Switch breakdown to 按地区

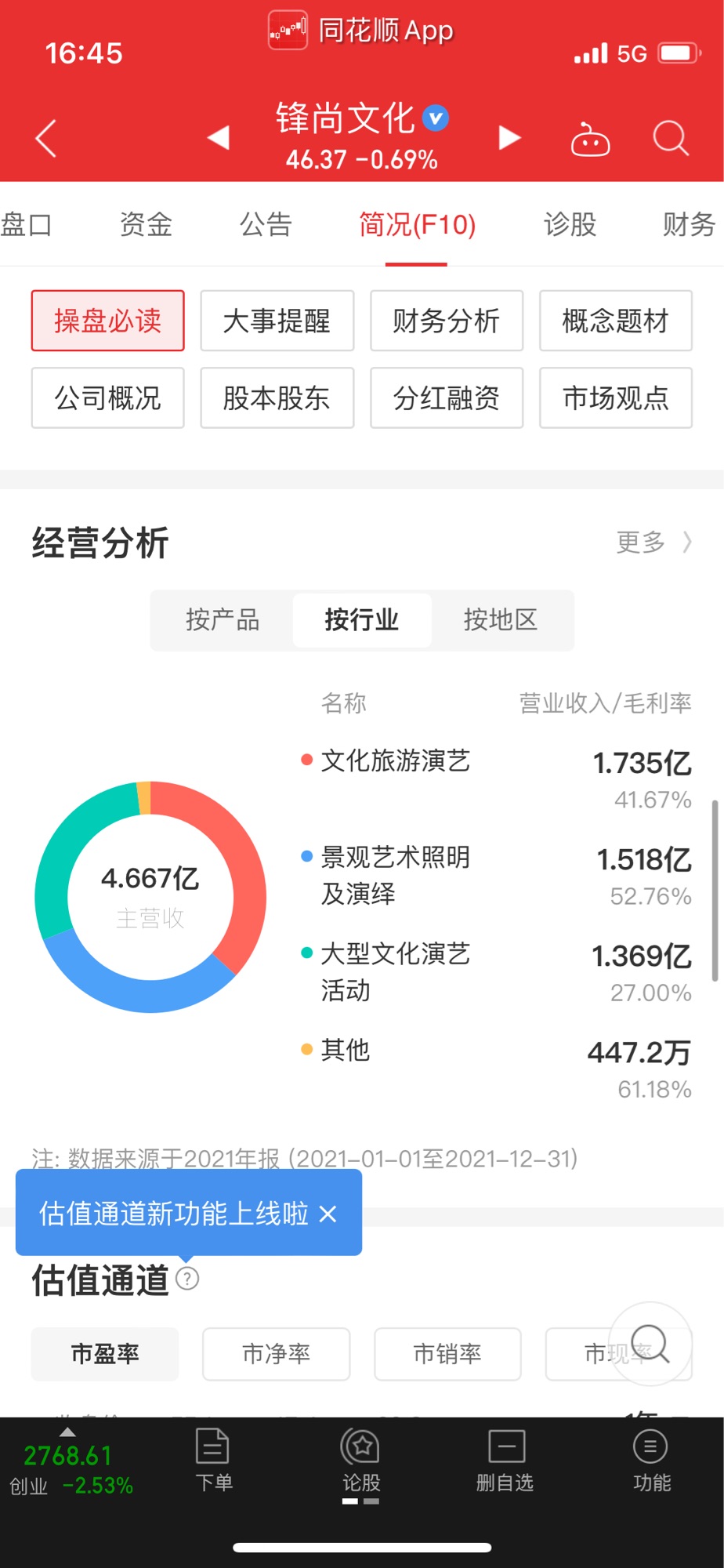pyautogui.click(x=500, y=620)
